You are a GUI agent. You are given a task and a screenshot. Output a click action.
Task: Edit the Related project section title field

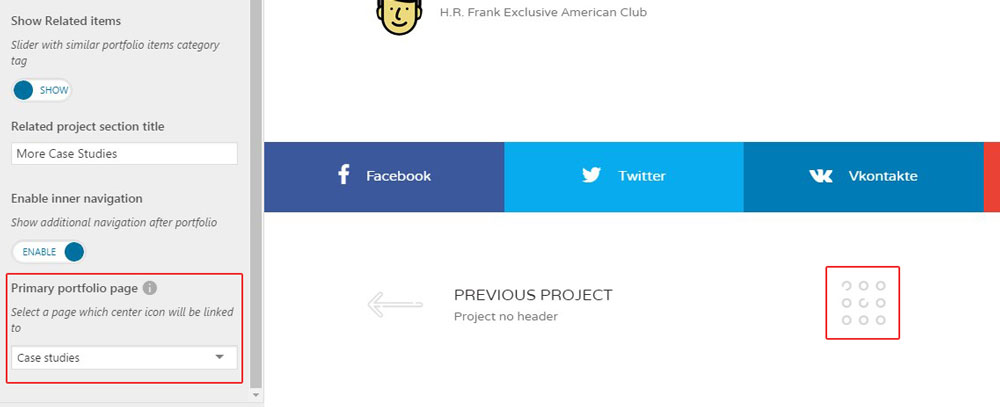tap(124, 154)
